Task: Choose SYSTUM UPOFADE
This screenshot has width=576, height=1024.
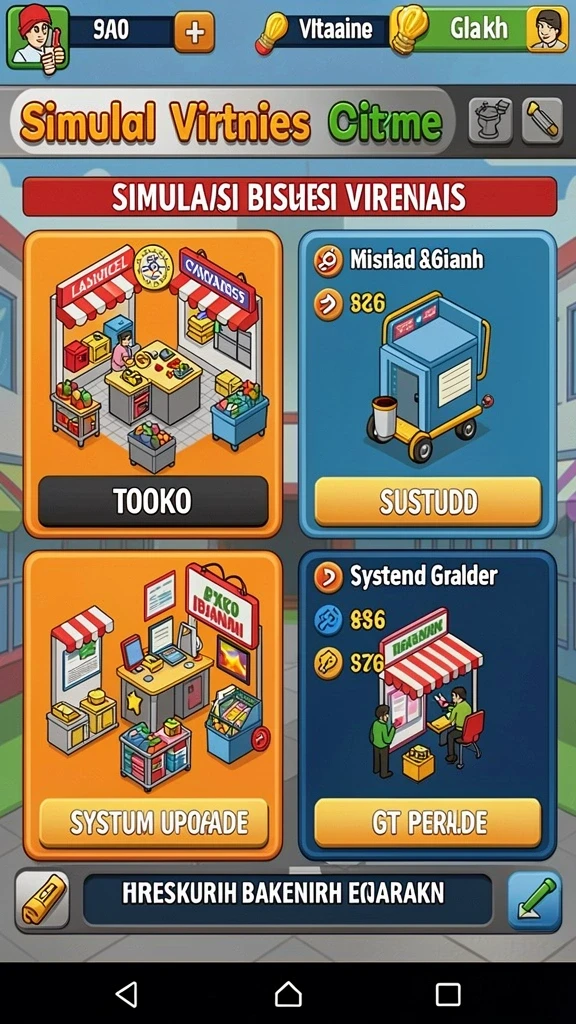Action: pos(153,822)
